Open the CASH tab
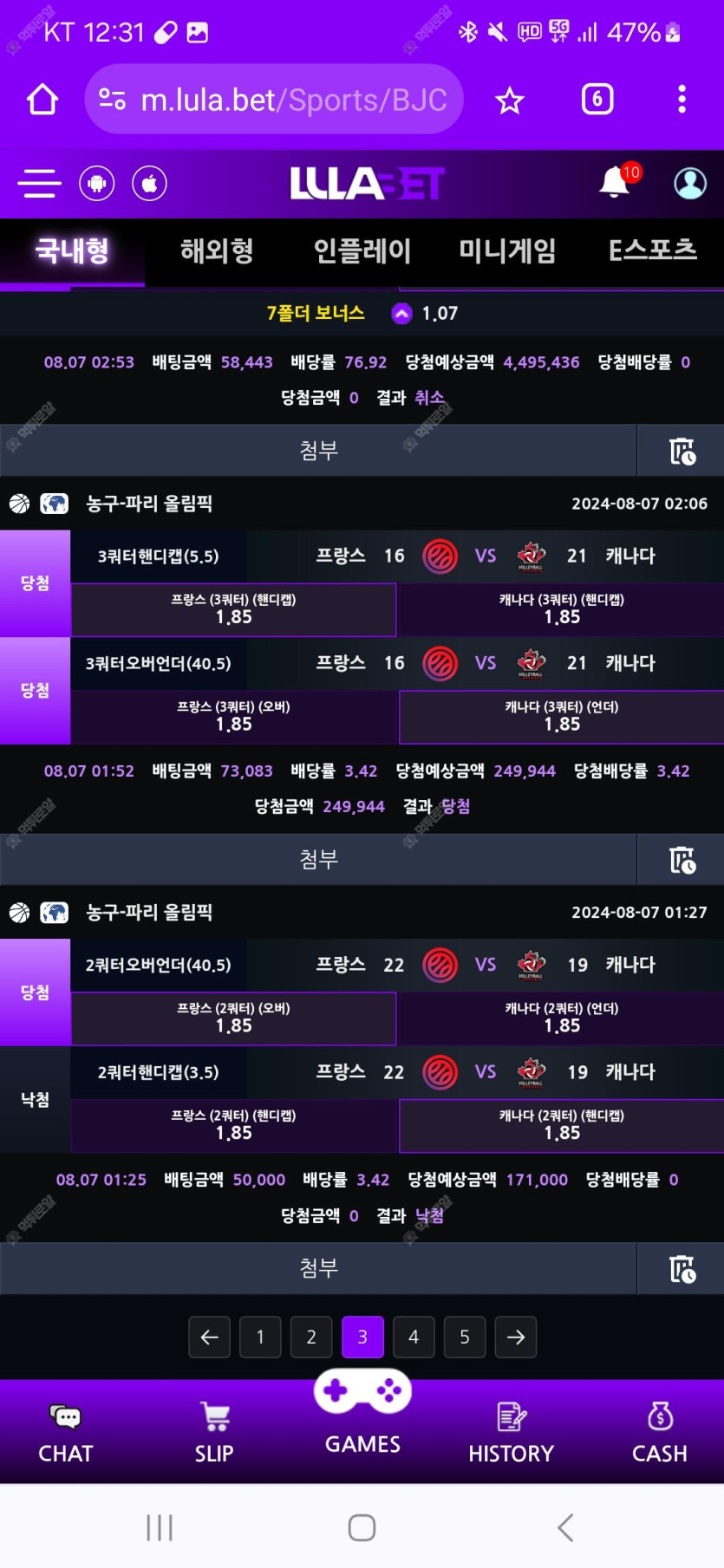The width and height of the screenshot is (724, 1568). pyautogui.click(x=660, y=1434)
